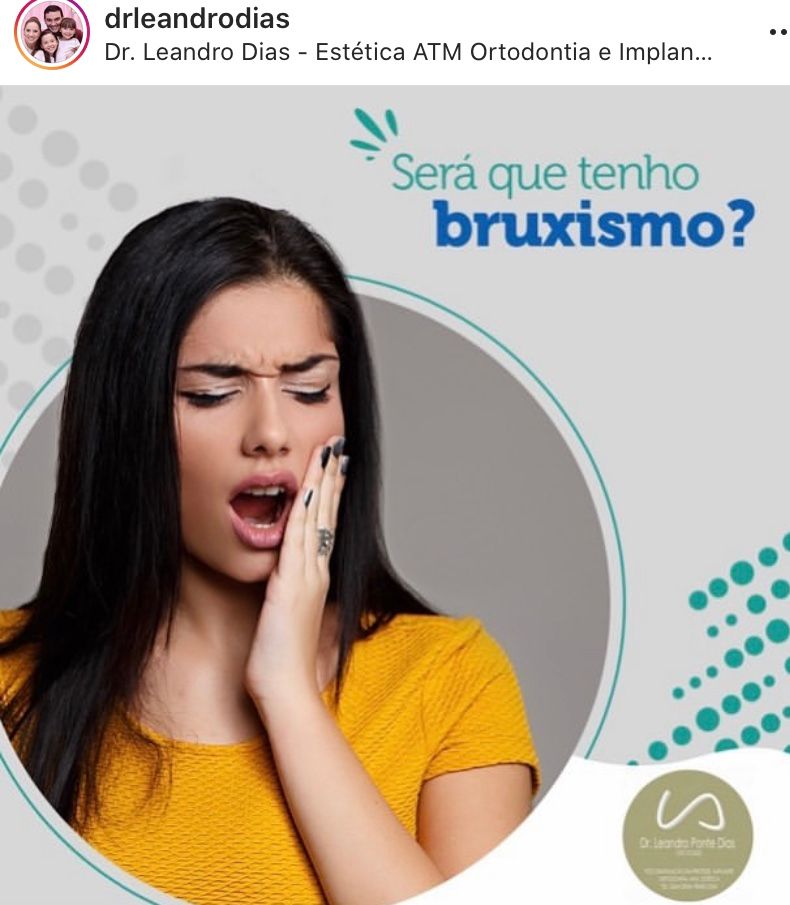This screenshot has height=905, width=790.
Task: Open the post overflow menu
Action: (x=777, y=32)
